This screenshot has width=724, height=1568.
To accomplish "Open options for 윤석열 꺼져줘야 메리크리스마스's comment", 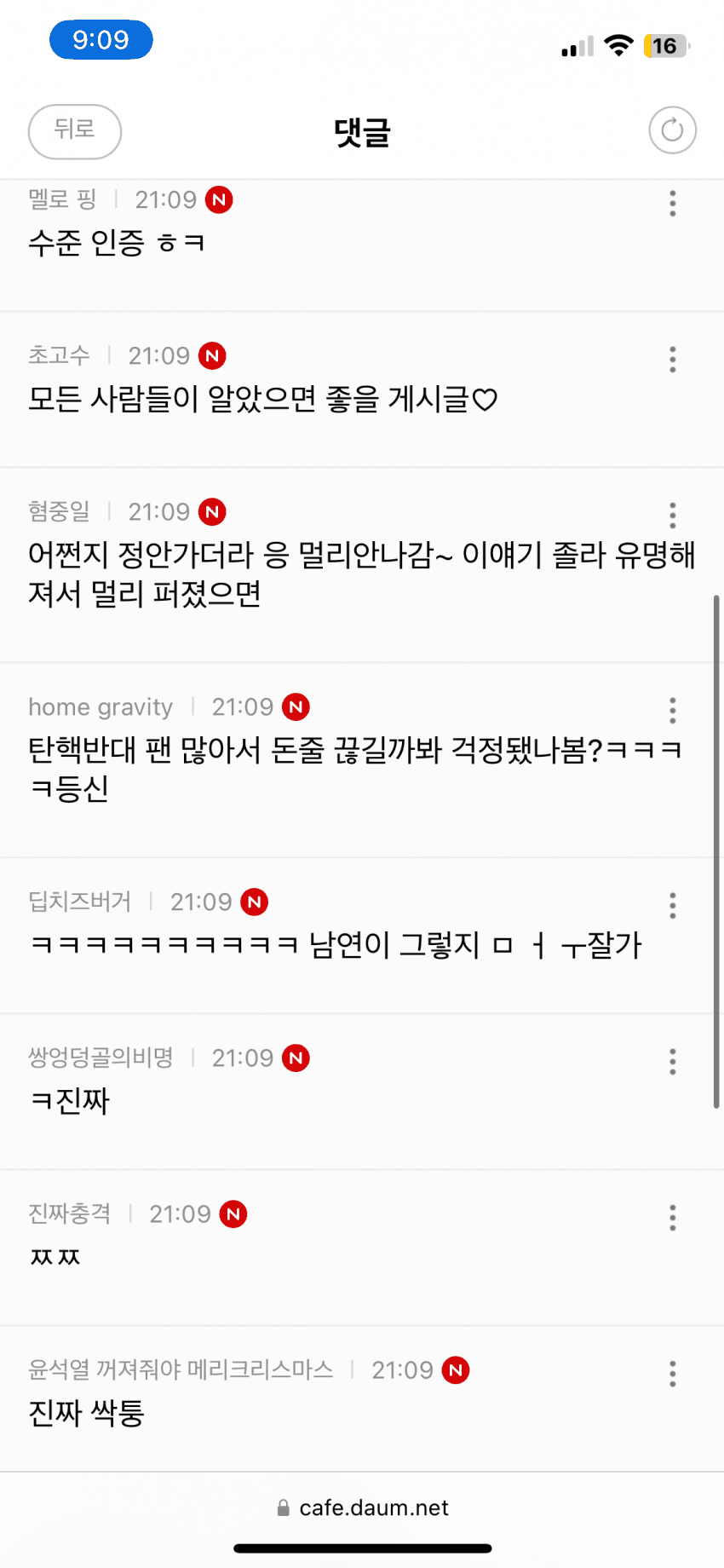I will (x=672, y=1373).
